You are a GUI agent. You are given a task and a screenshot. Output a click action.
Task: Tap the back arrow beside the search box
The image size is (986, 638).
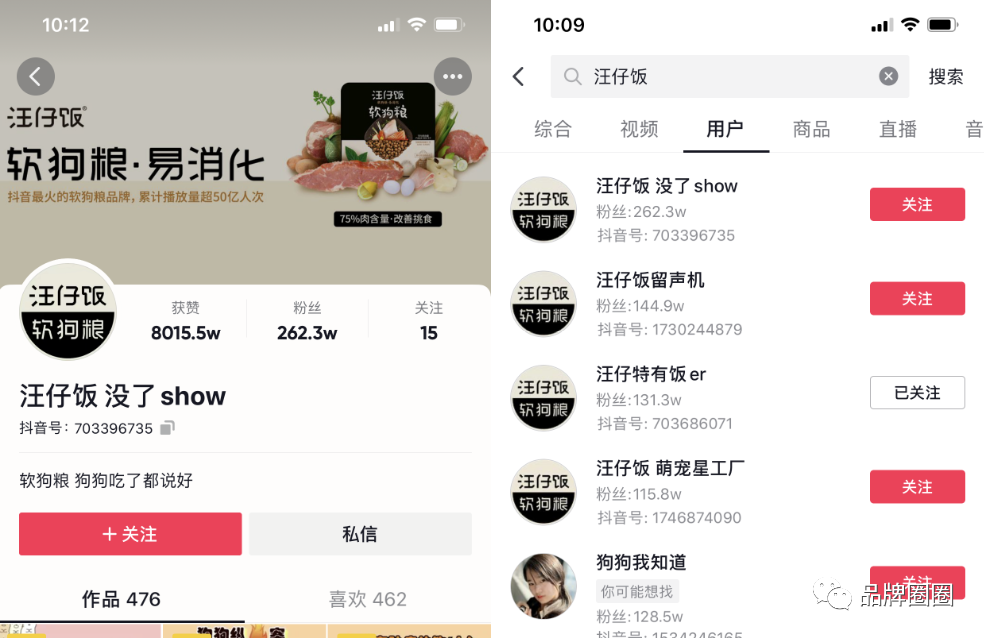coord(518,77)
